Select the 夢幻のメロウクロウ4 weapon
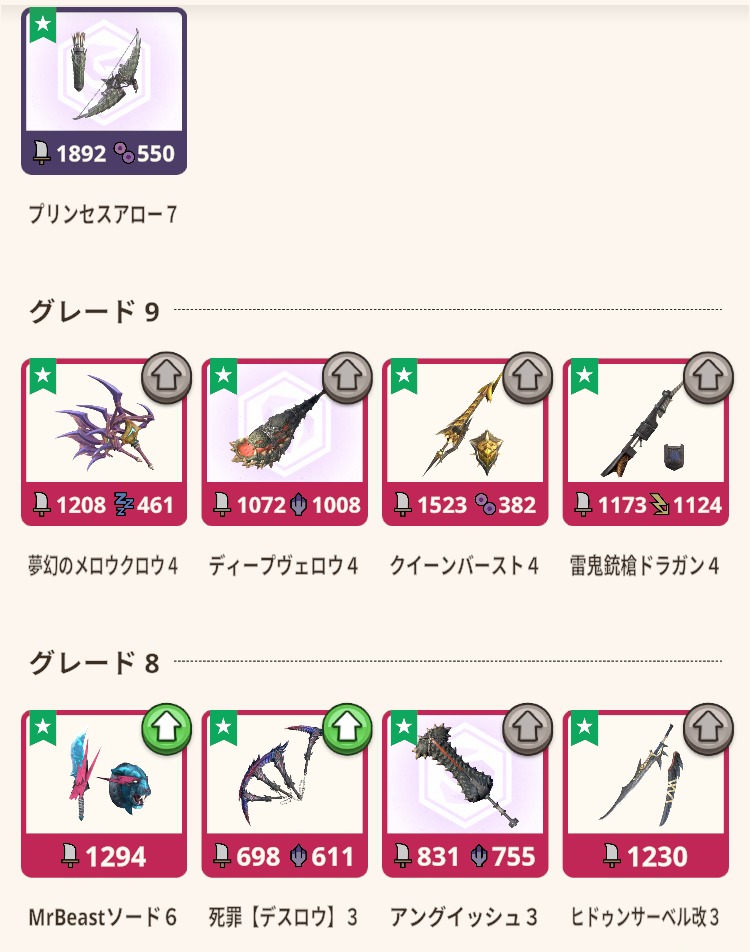Screen dimensions: 750x952 (104, 442)
